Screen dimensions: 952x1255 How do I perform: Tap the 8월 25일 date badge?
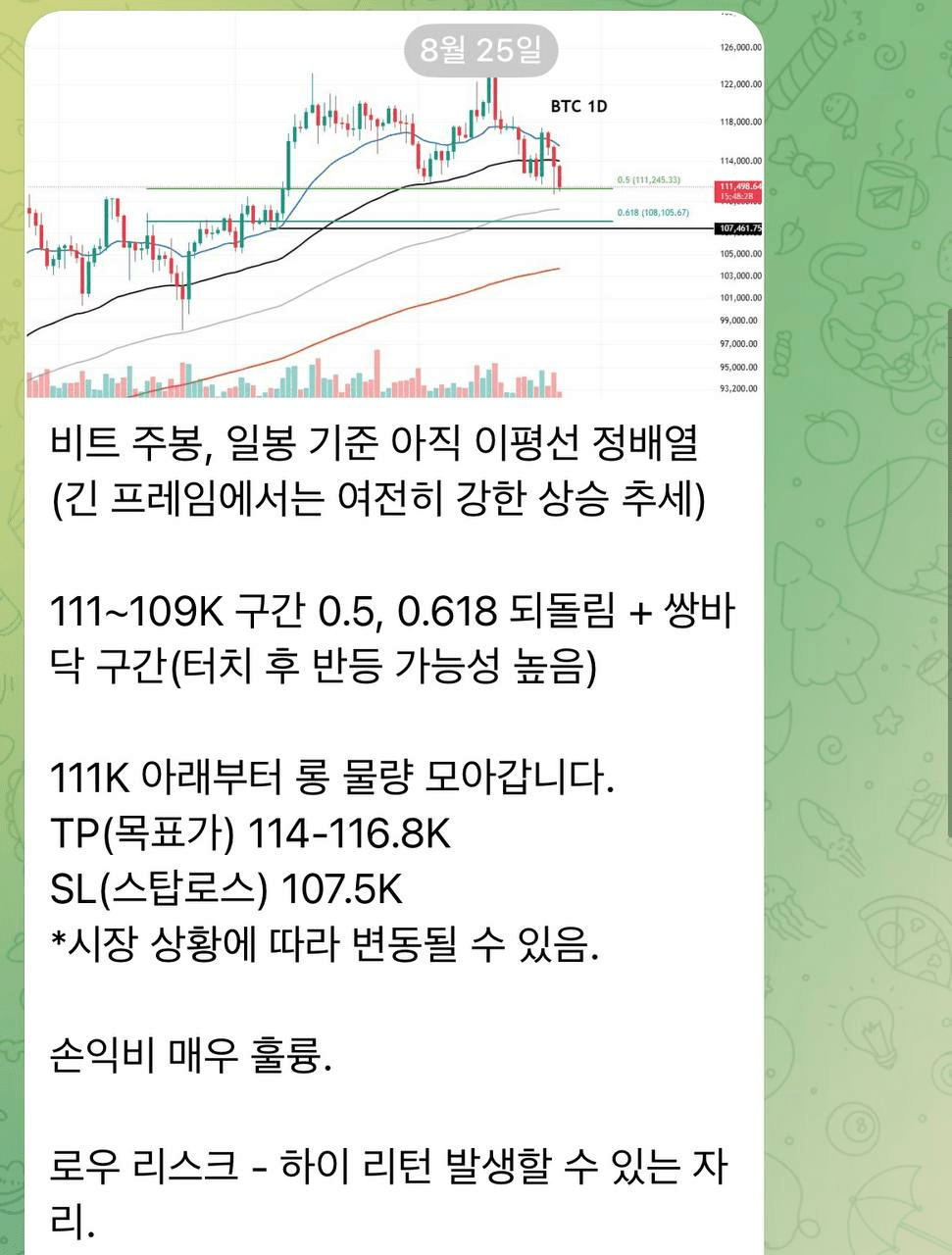pos(480,49)
